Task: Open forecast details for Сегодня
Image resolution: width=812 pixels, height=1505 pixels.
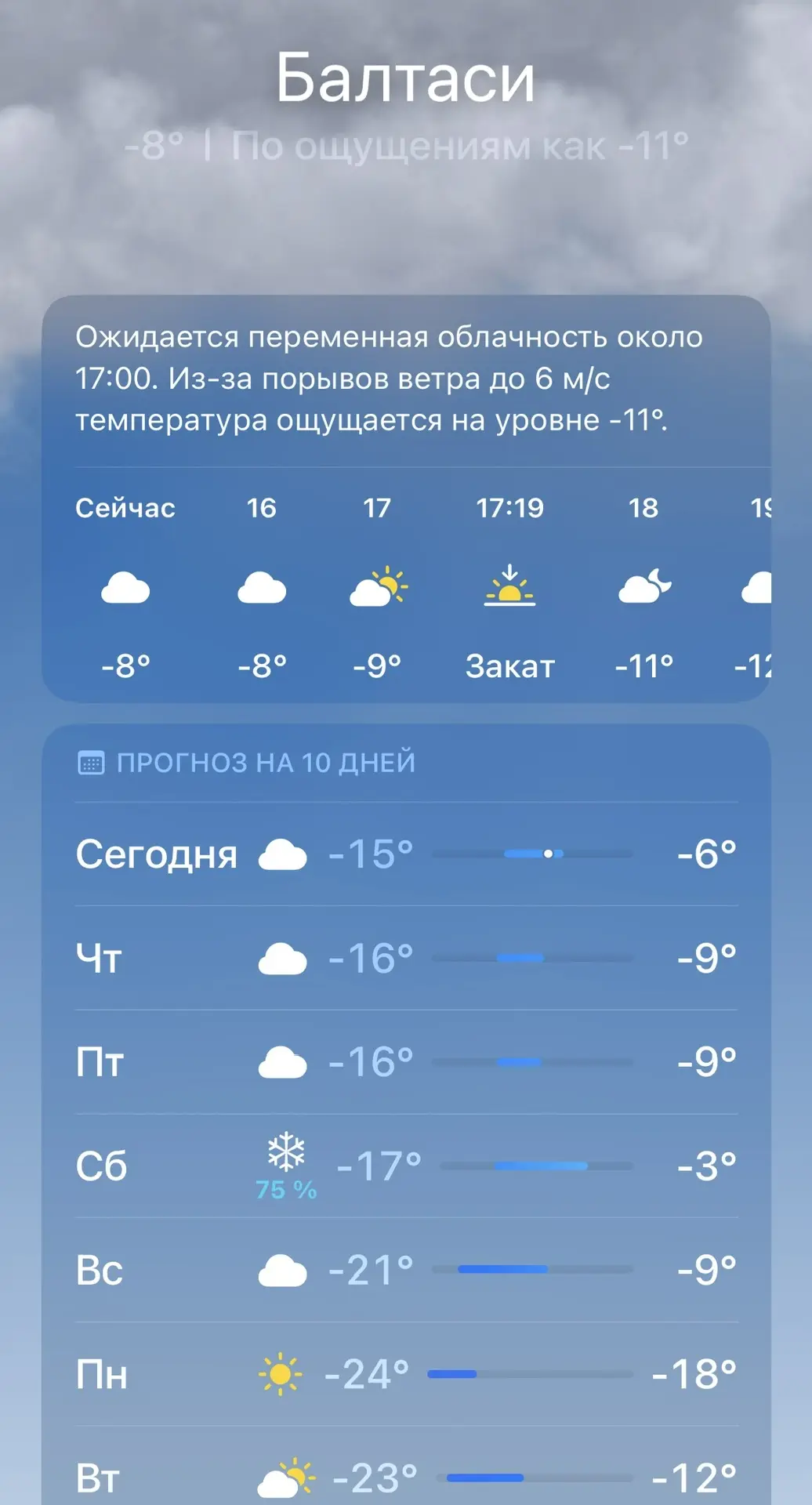Action: pyautogui.click(x=406, y=854)
